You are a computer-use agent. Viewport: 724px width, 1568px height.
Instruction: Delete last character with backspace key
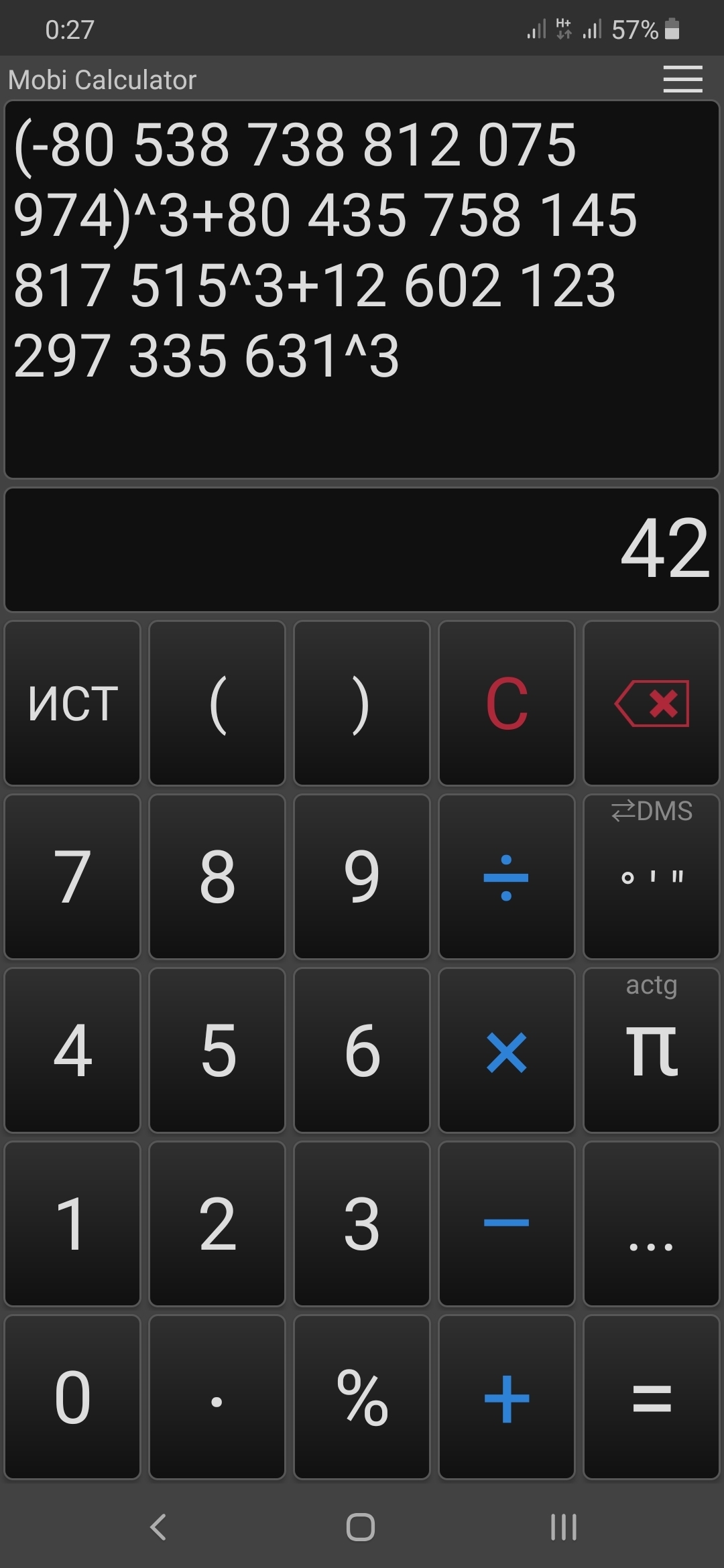[x=651, y=704]
